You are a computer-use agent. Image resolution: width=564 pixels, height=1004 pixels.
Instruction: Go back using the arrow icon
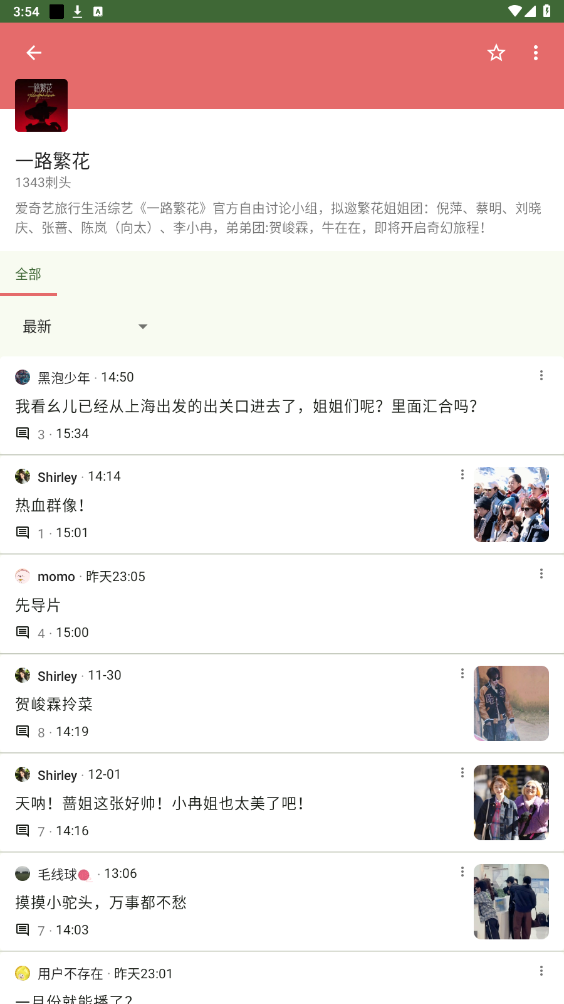[34, 53]
